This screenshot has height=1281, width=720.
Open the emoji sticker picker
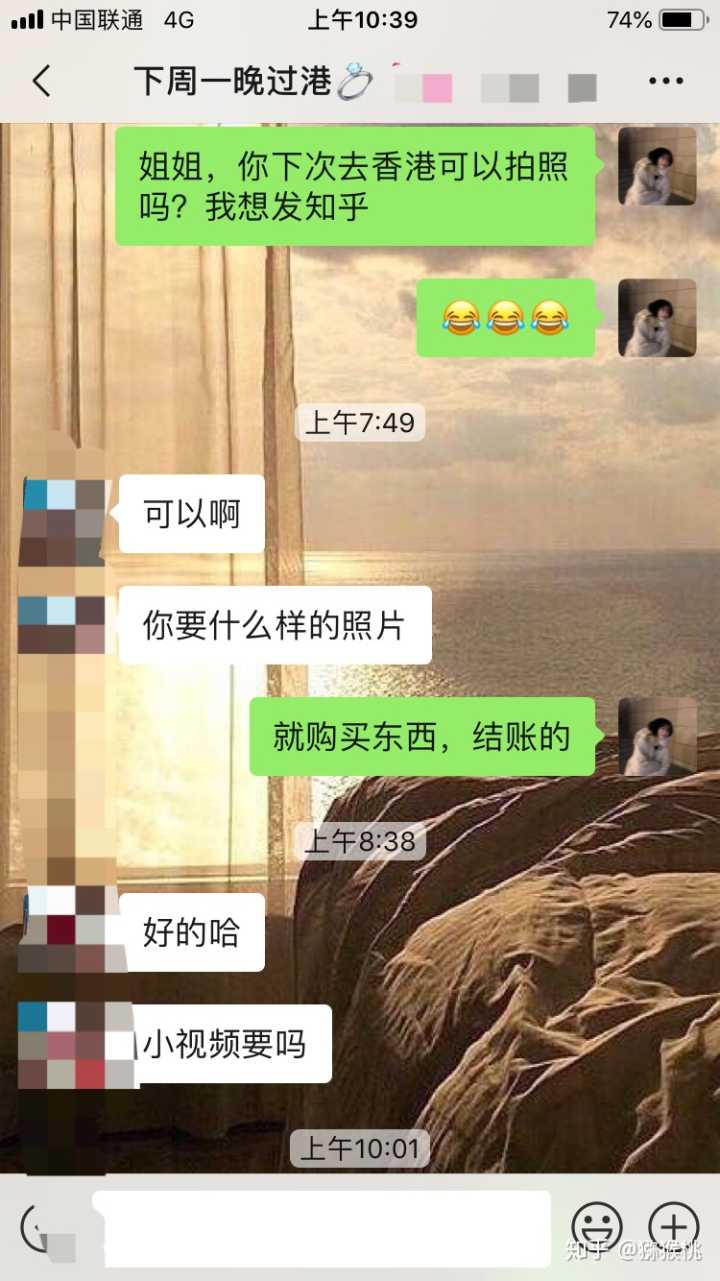596,1226
